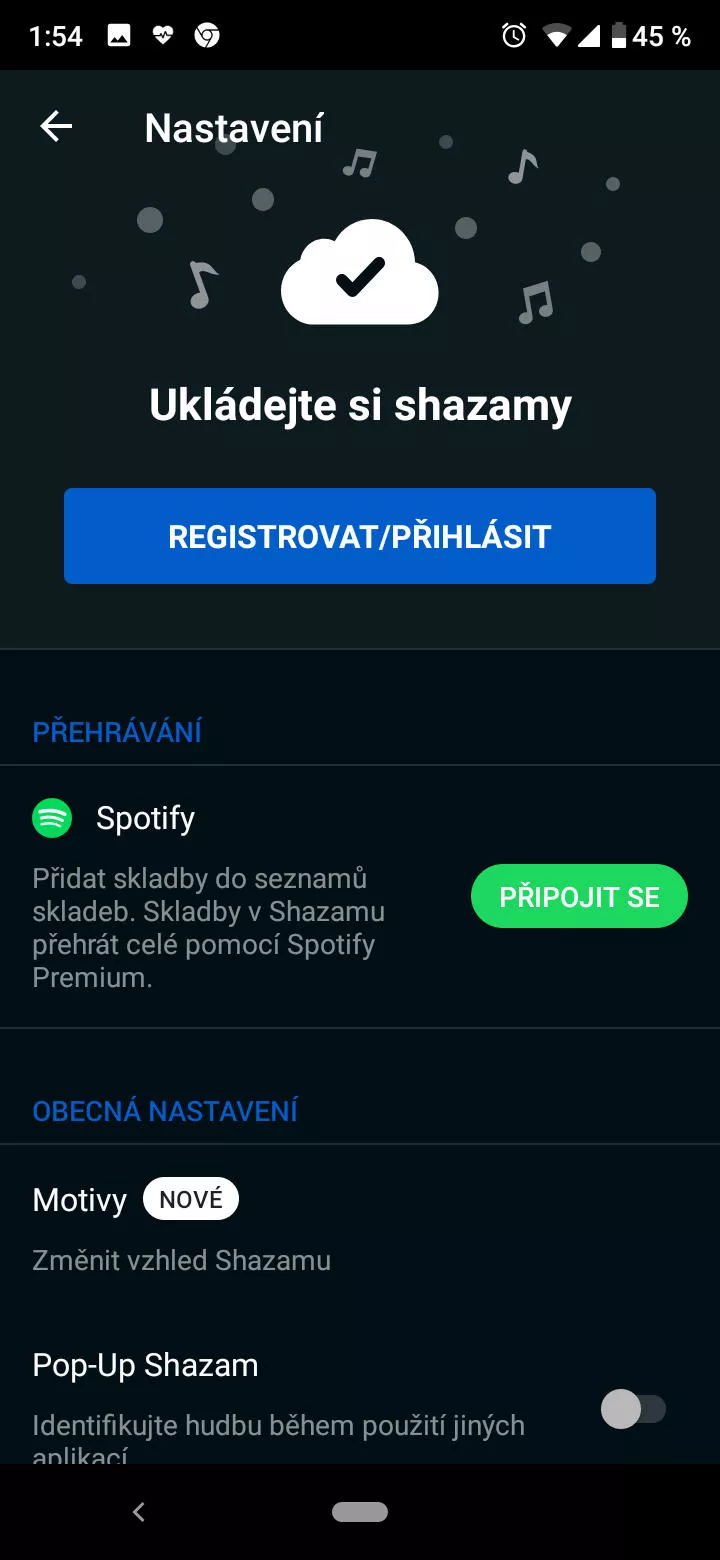
Task: Tap the system back button
Action: click(139, 1512)
